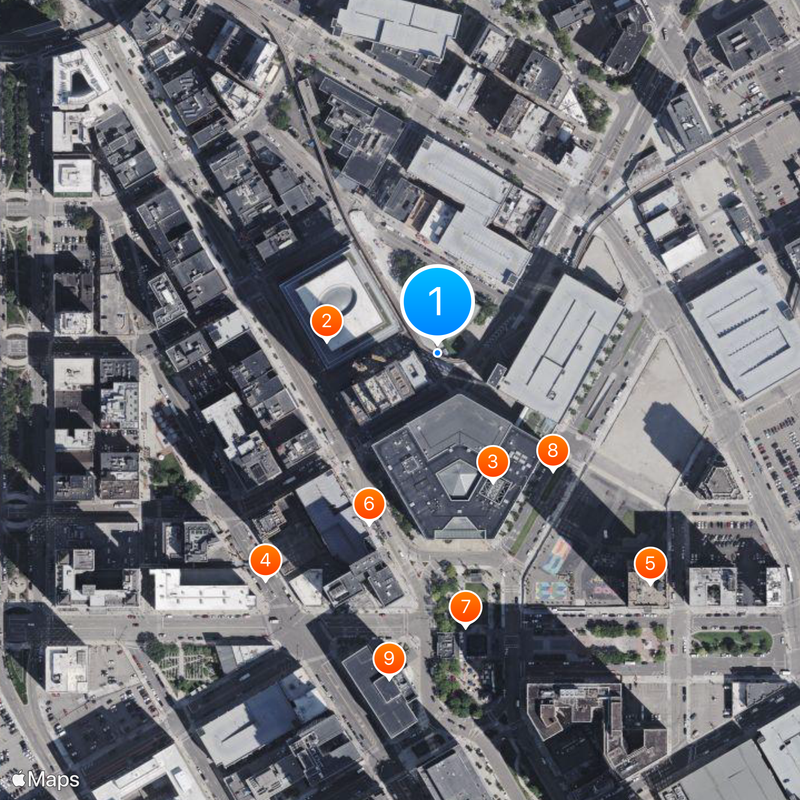Viewport: 800px width, 800px height.
Task: Tap orange map pin number 8
Action: [x=552, y=451]
